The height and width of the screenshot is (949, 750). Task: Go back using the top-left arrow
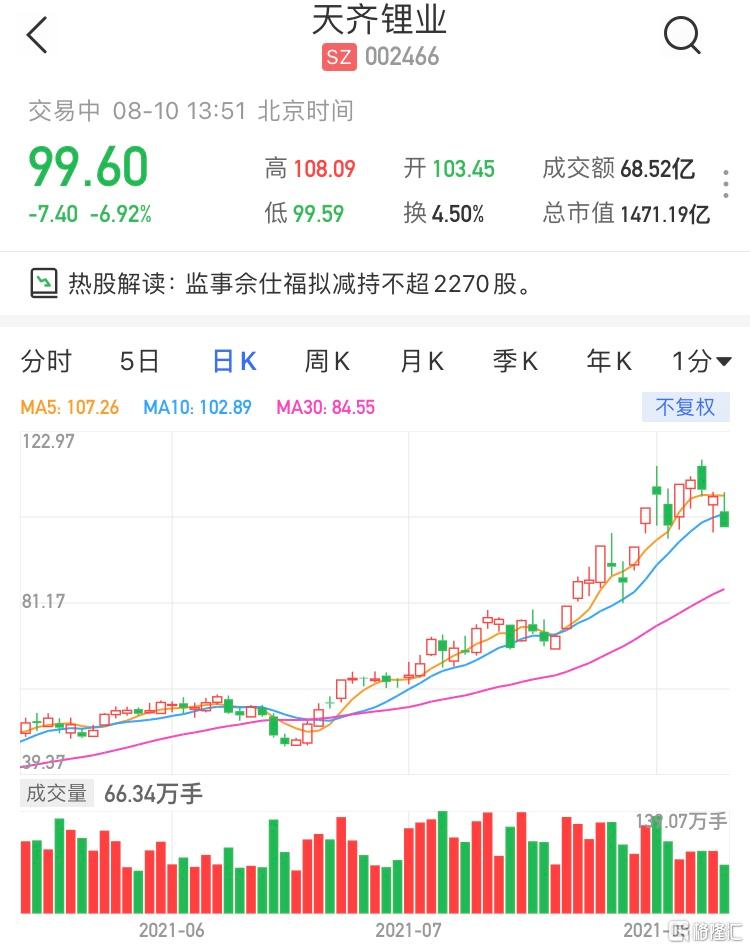pos(37,36)
